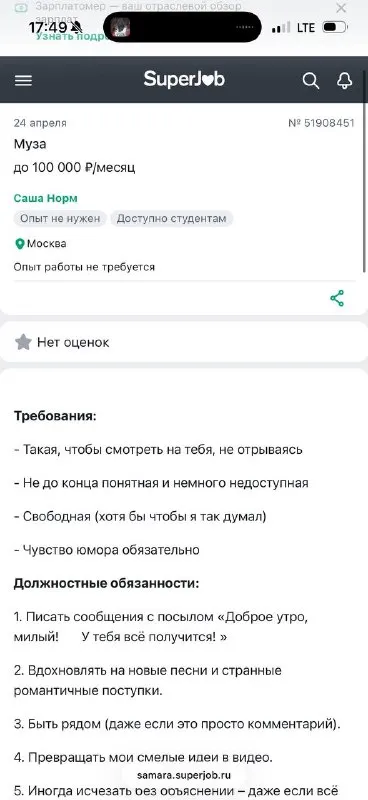The height and width of the screenshot is (800, 368).
Task: Dismiss the Зарплатомер banner
Action: [x=341, y=8]
